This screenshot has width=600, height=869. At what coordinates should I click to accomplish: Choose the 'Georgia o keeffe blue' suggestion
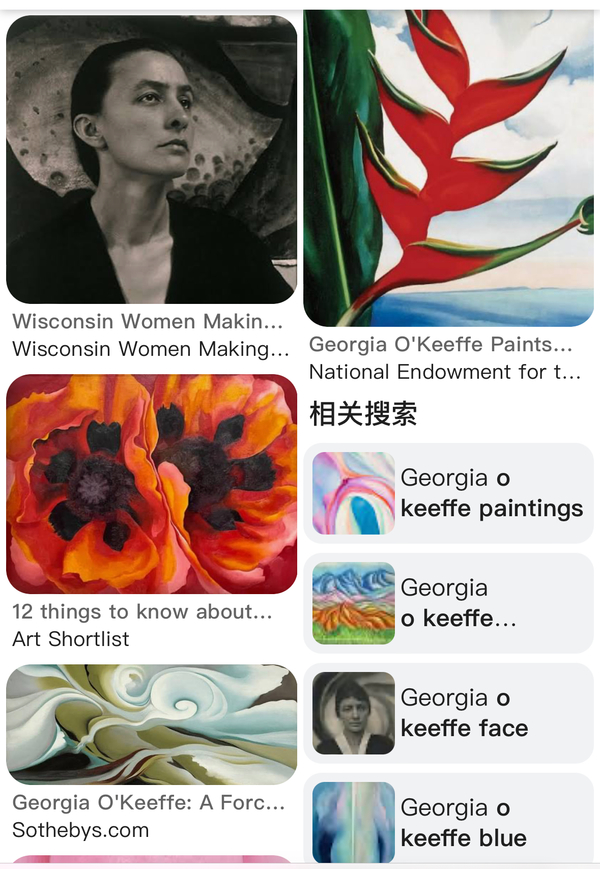[x=448, y=821]
